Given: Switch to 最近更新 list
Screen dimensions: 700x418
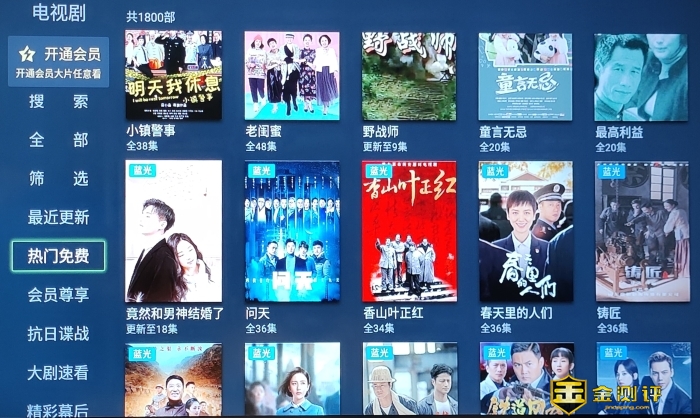Looking at the screenshot, I should 58,217.
